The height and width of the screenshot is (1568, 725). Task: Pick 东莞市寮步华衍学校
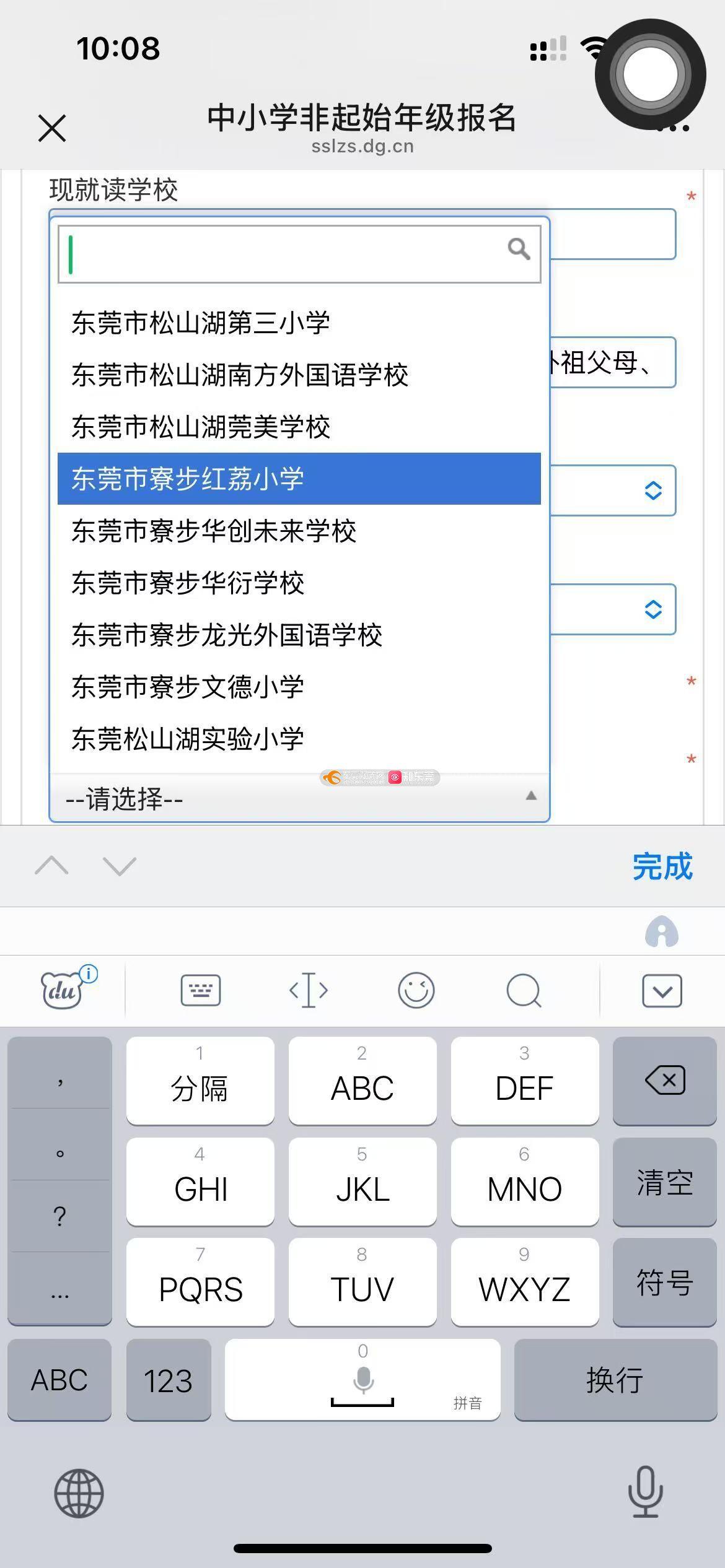point(187,583)
